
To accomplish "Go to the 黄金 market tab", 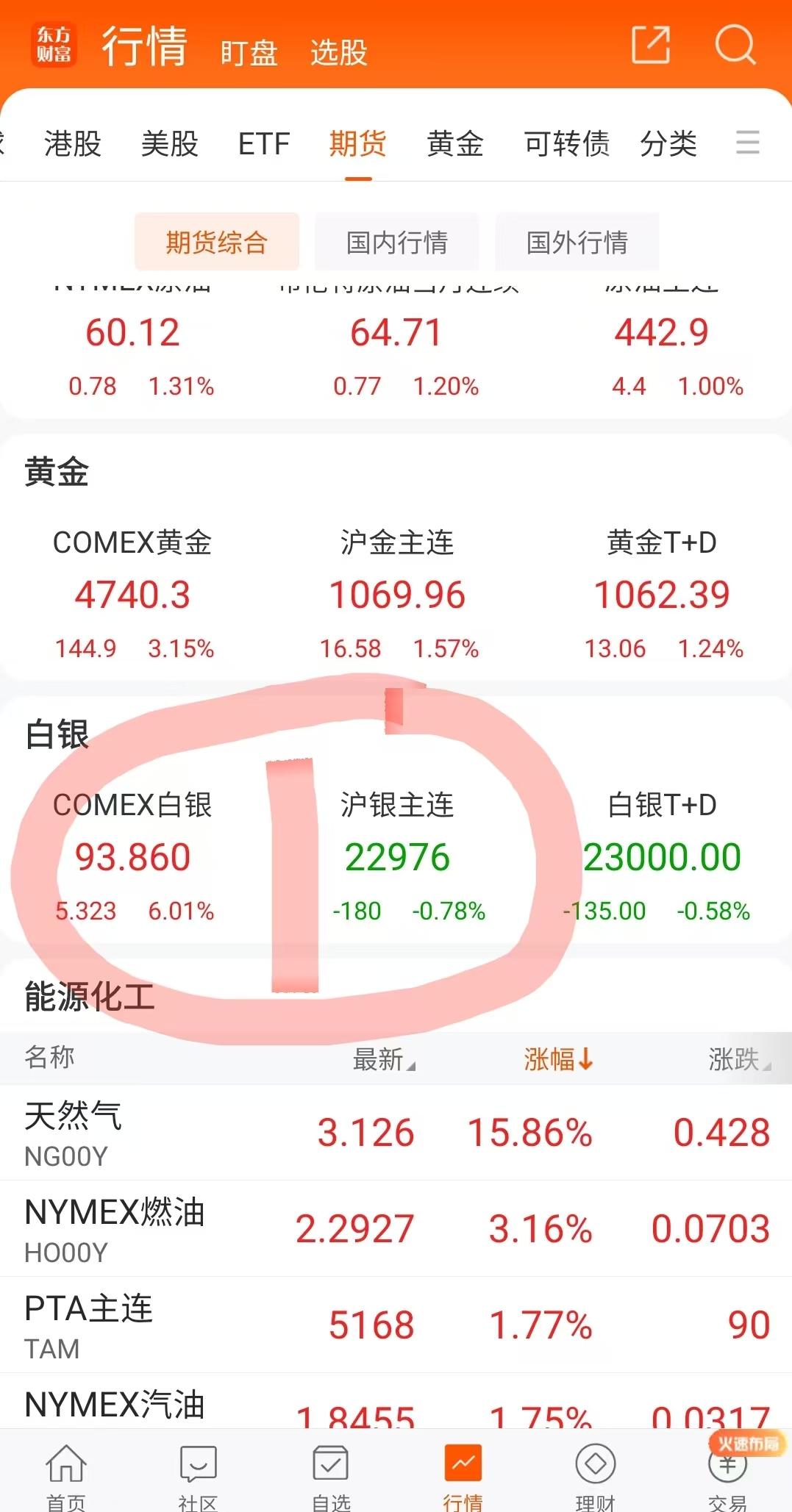I will 454,143.
